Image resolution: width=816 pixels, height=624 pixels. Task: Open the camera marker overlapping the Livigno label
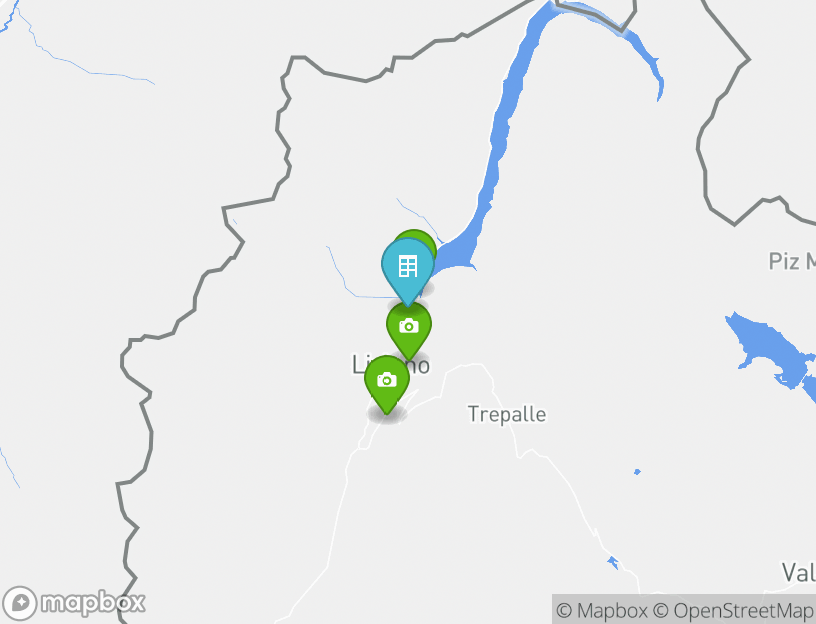(x=409, y=326)
